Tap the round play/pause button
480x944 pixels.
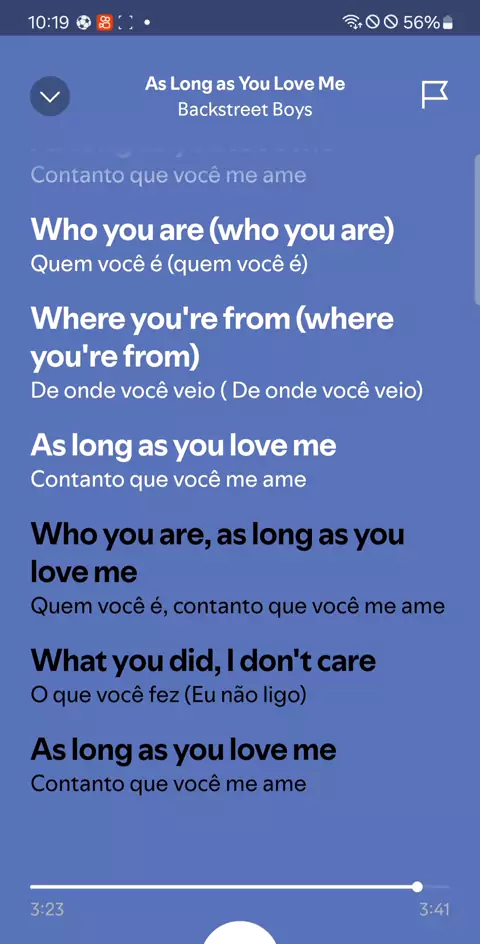240,932
